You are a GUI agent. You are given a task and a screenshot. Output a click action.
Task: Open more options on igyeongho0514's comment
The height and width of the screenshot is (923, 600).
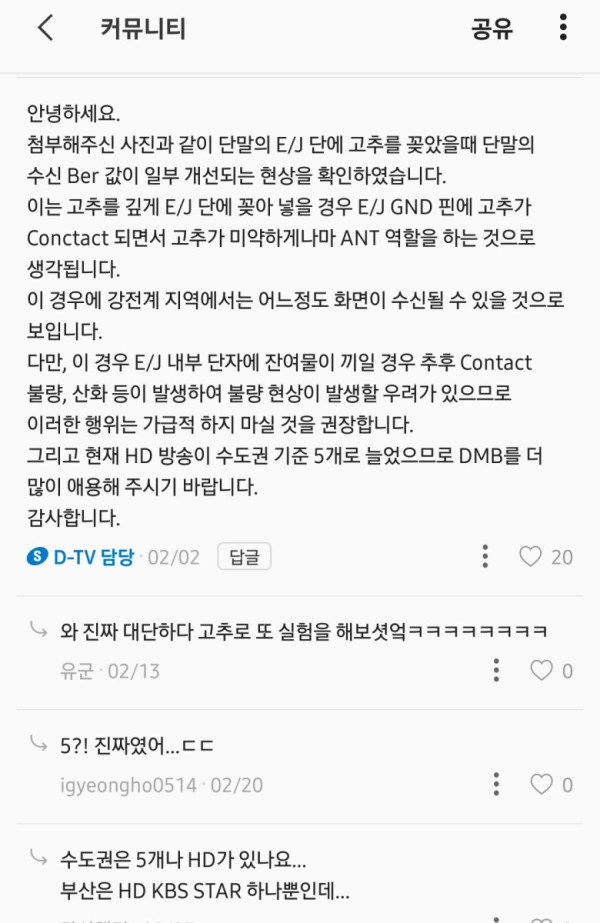coord(496,785)
